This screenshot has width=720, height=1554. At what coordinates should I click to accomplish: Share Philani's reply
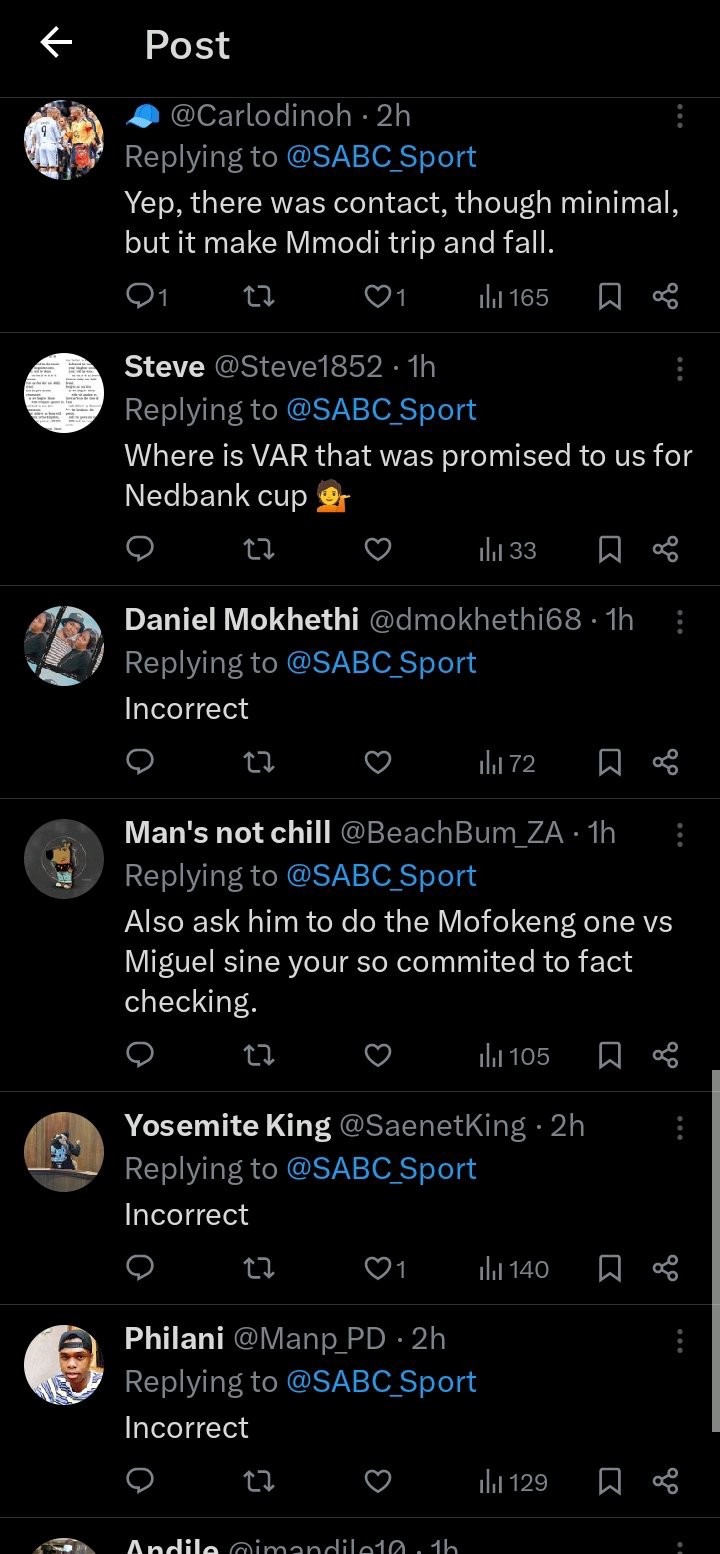click(666, 1482)
